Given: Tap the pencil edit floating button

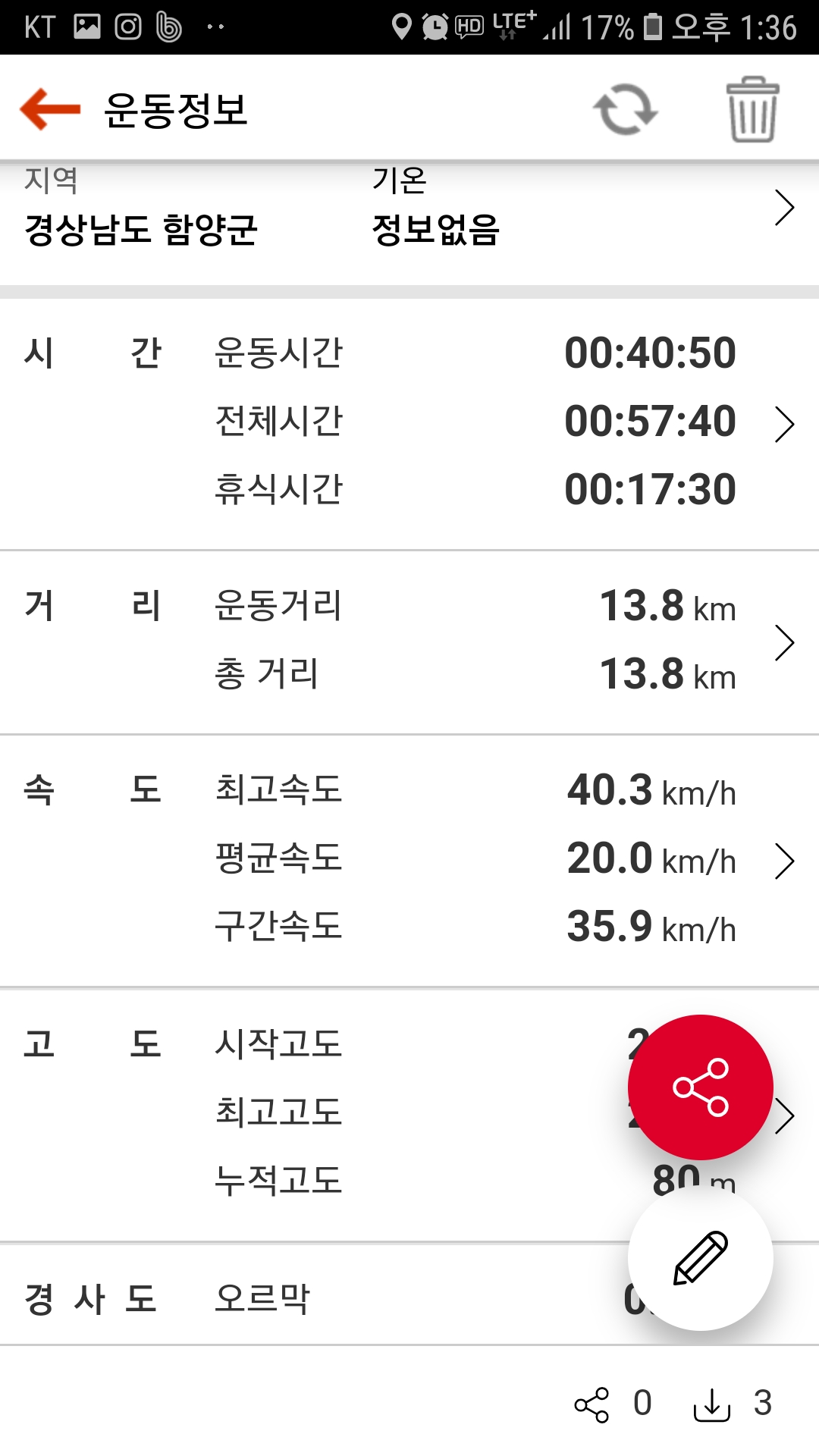Looking at the screenshot, I should [700, 1258].
